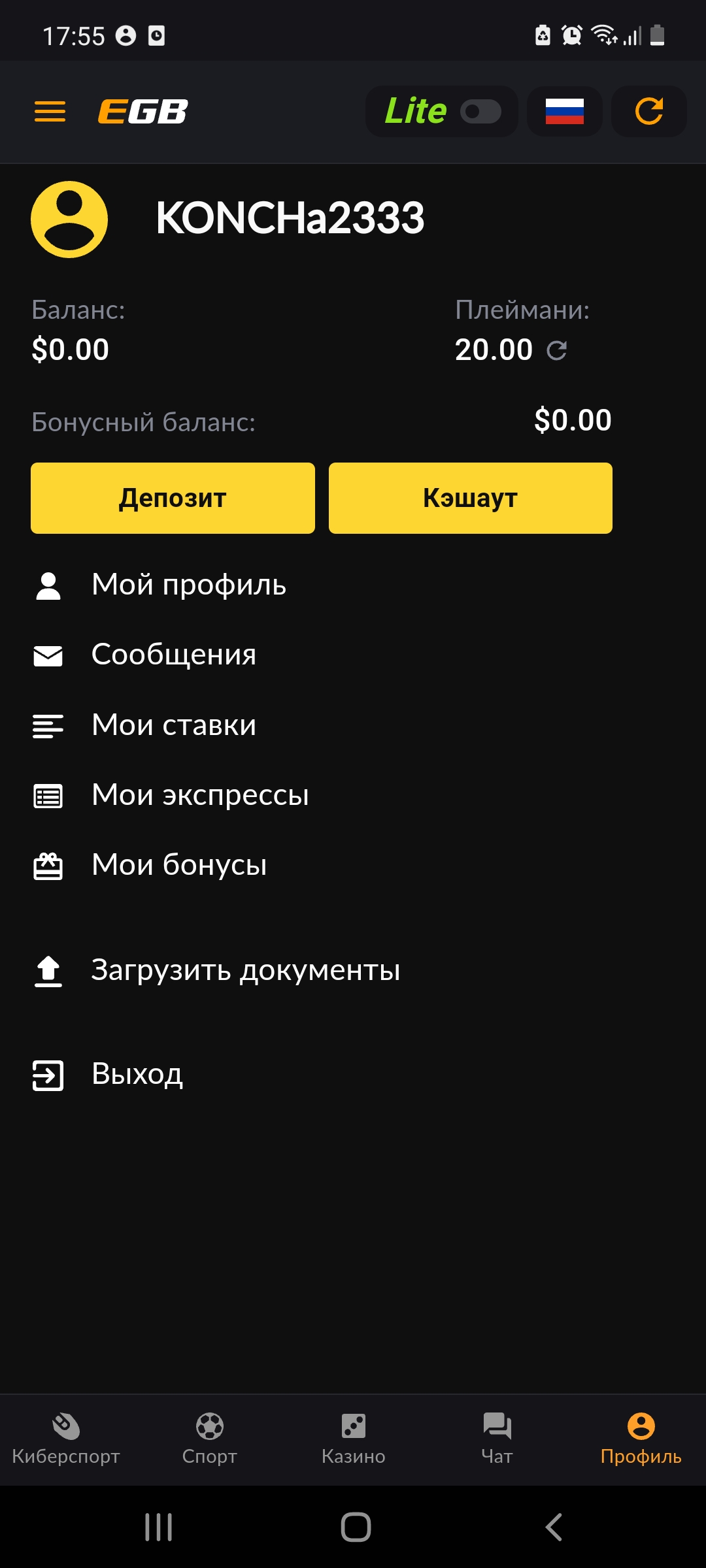The height and width of the screenshot is (1568, 706).
Task: Toggle the Lite mode switch
Action: coord(480,112)
